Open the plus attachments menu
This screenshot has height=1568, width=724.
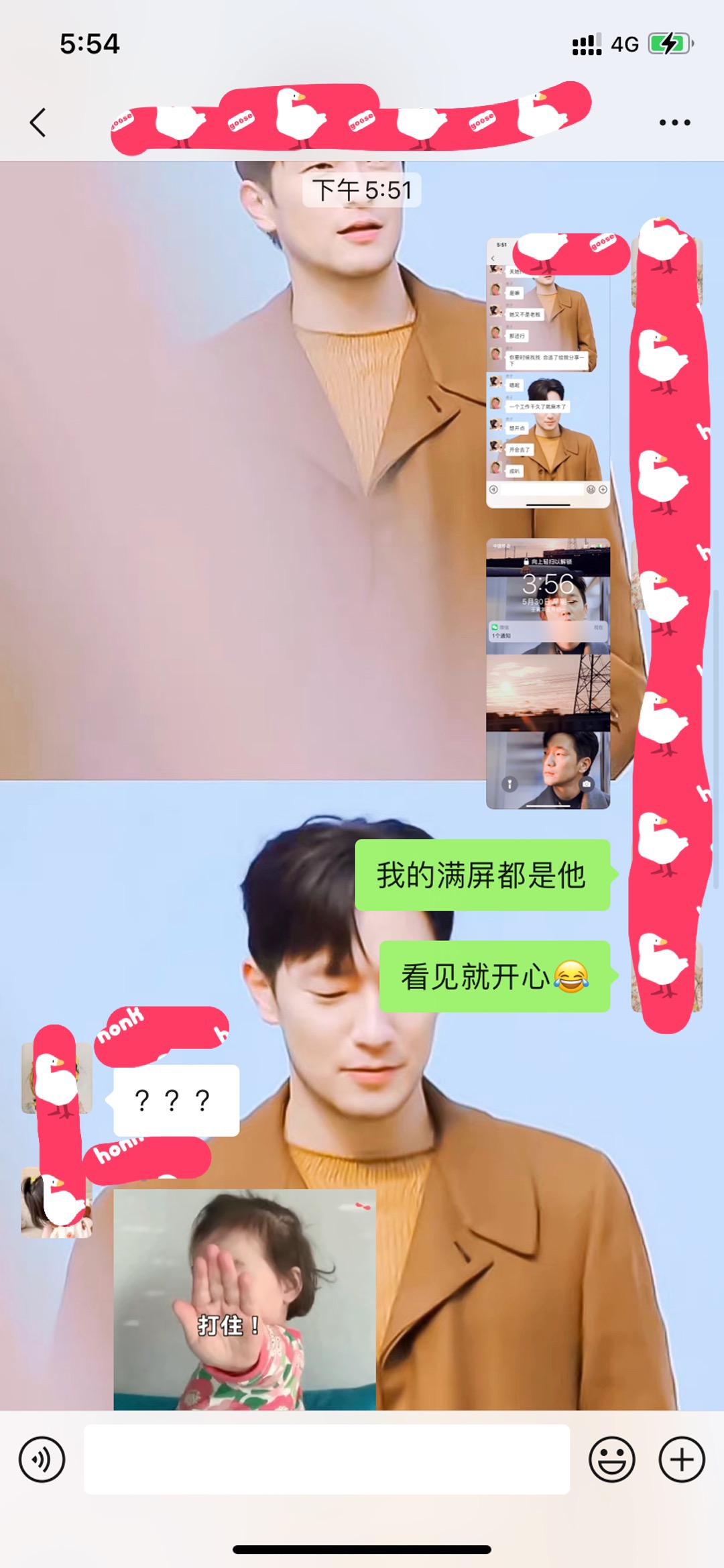click(682, 1459)
